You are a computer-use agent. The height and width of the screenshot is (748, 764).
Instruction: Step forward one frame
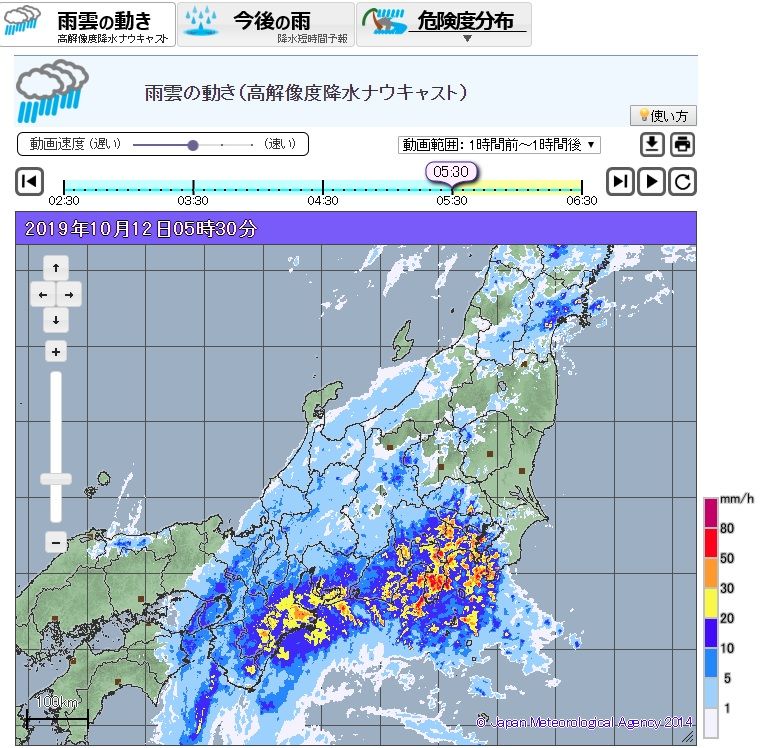(x=621, y=181)
